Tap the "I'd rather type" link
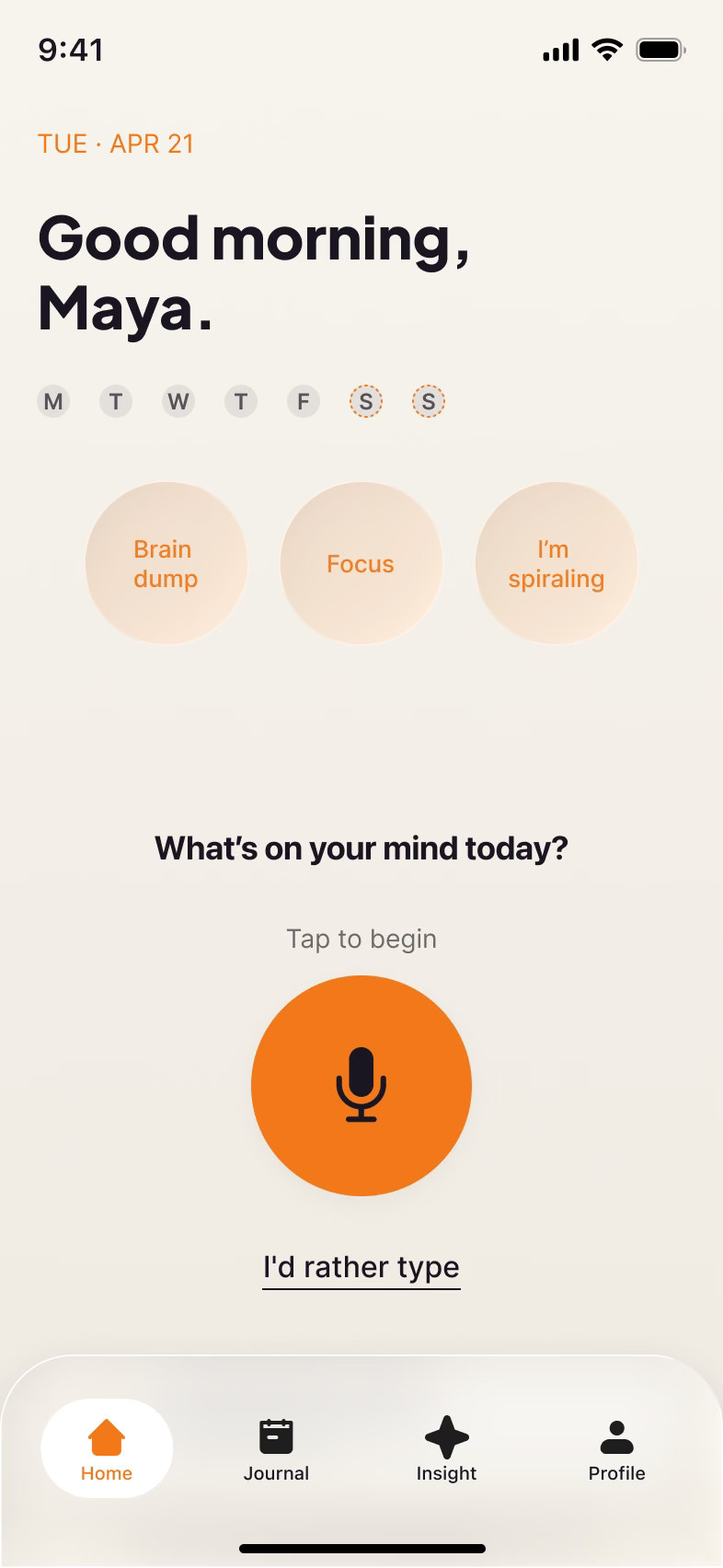This screenshot has width=723, height=1568. (361, 1268)
